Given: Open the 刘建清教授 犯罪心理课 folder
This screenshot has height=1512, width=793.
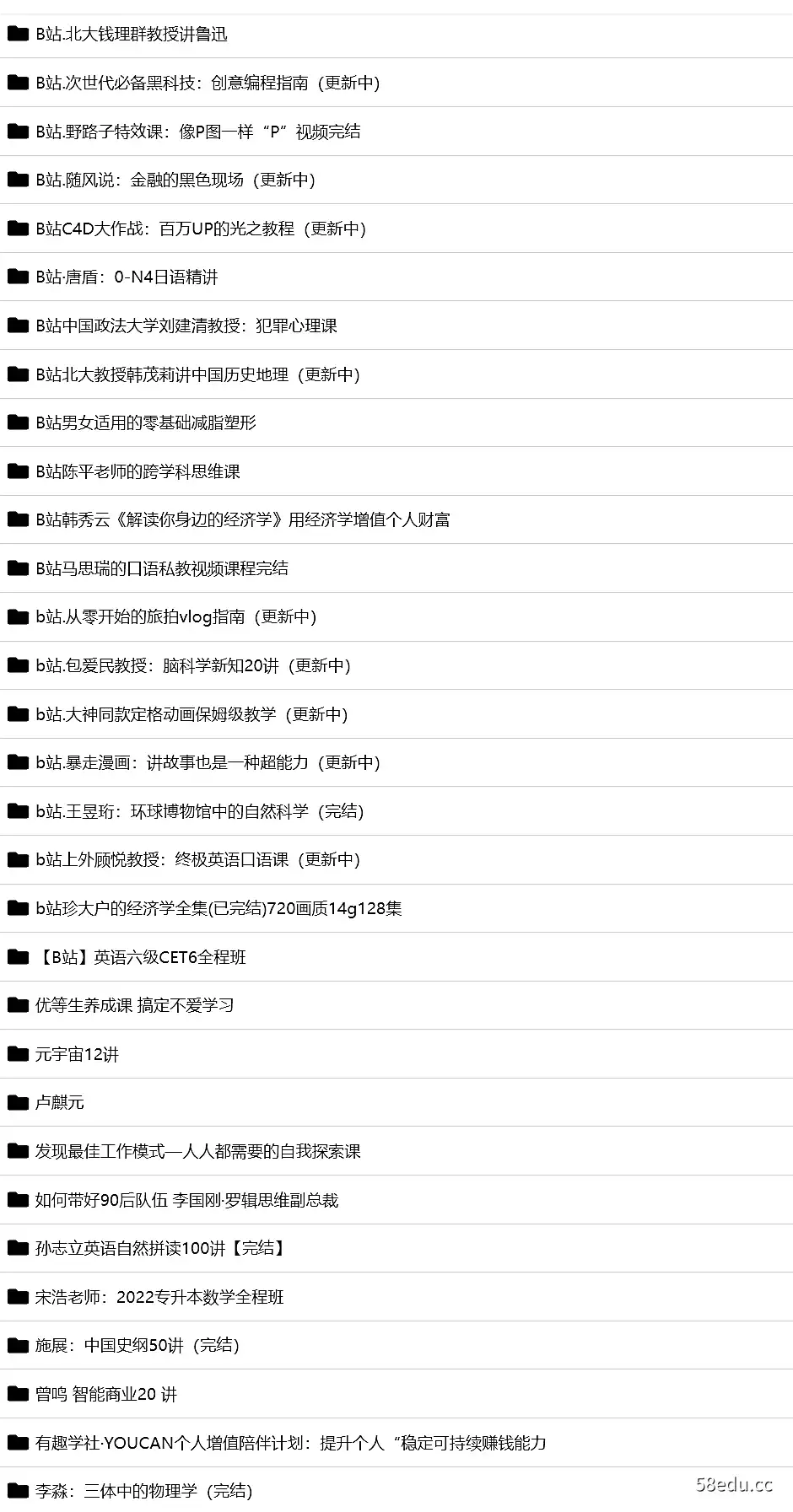Looking at the screenshot, I should [x=186, y=326].
